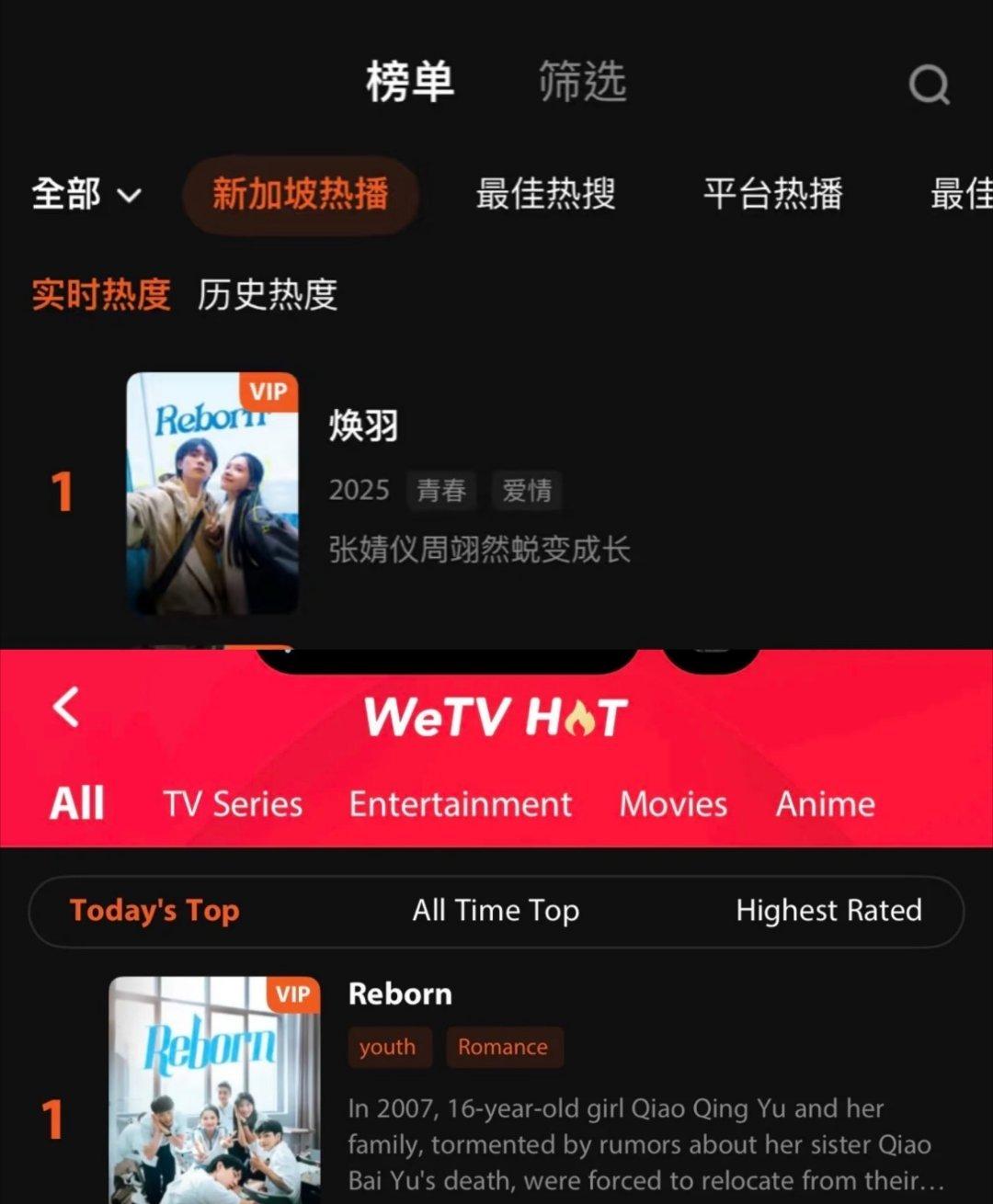Show the Highest Rated list

(828, 911)
